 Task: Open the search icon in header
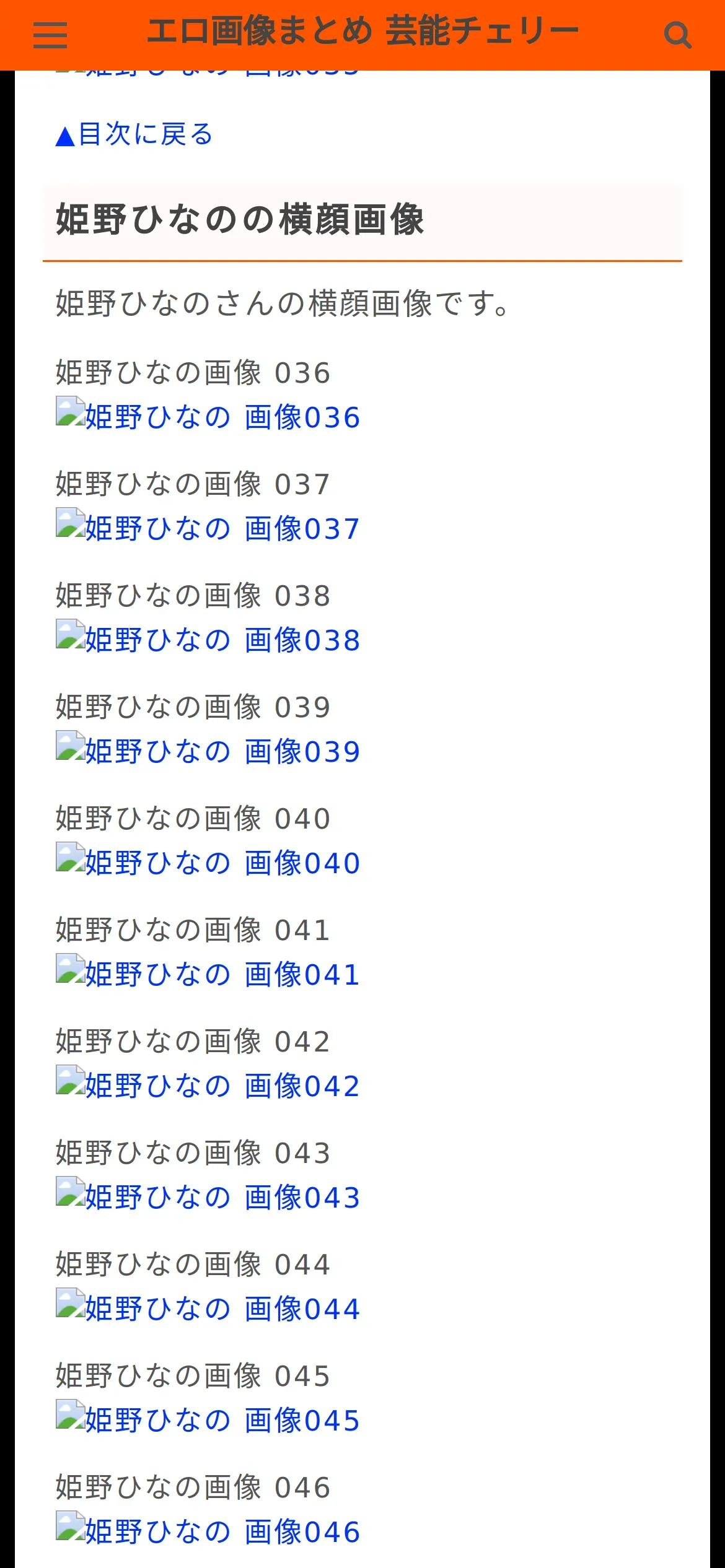[677, 35]
